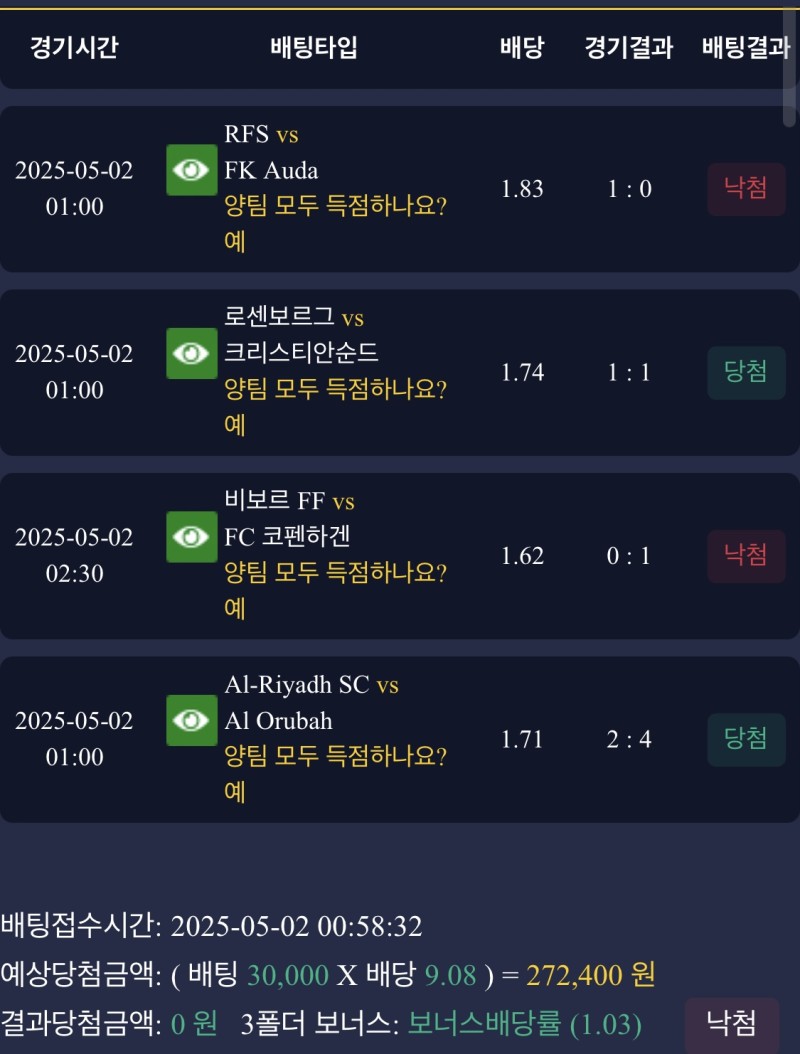Tap the eye icon for 비보르 FF match
The height and width of the screenshot is (1054, 800).
tap(191, 537)
